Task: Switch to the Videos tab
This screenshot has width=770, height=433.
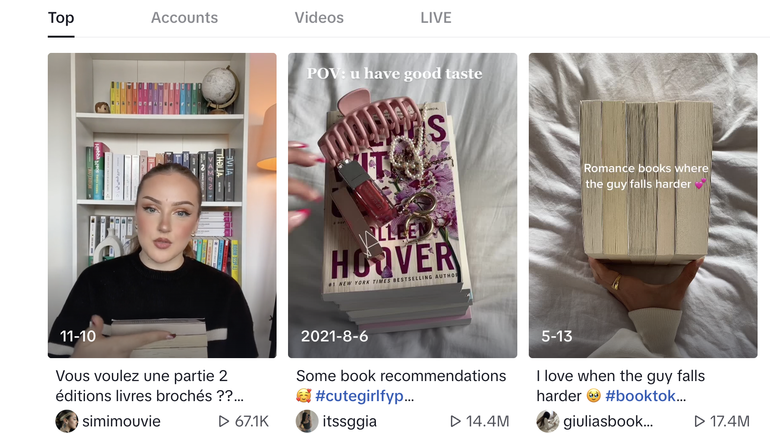Action: [x=319, y=18]
